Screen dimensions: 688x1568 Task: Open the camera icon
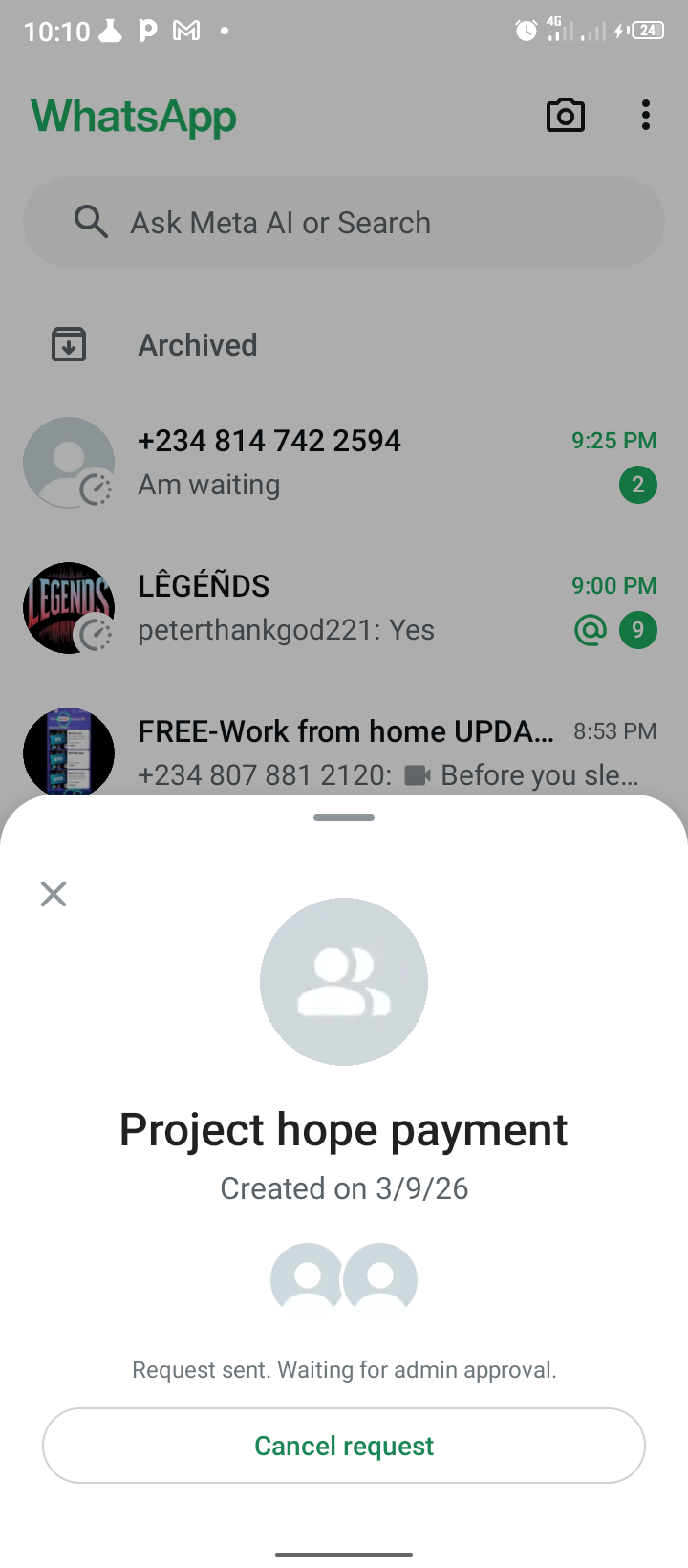[565, 116]
